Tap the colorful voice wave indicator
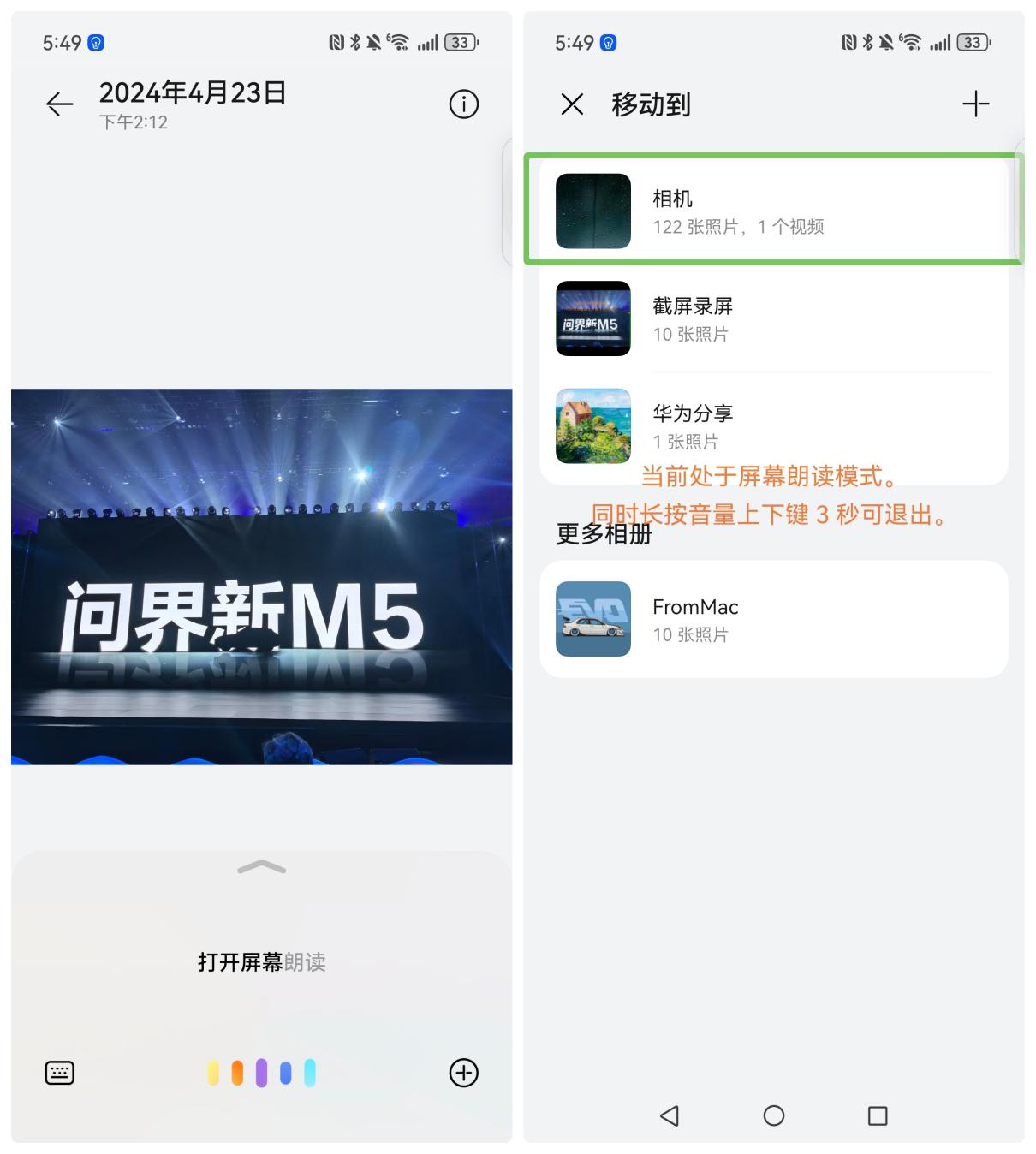Image resolution: width=1036 pixels, height=1154 pixels. pyautogui.click(x=261, y=1073)
